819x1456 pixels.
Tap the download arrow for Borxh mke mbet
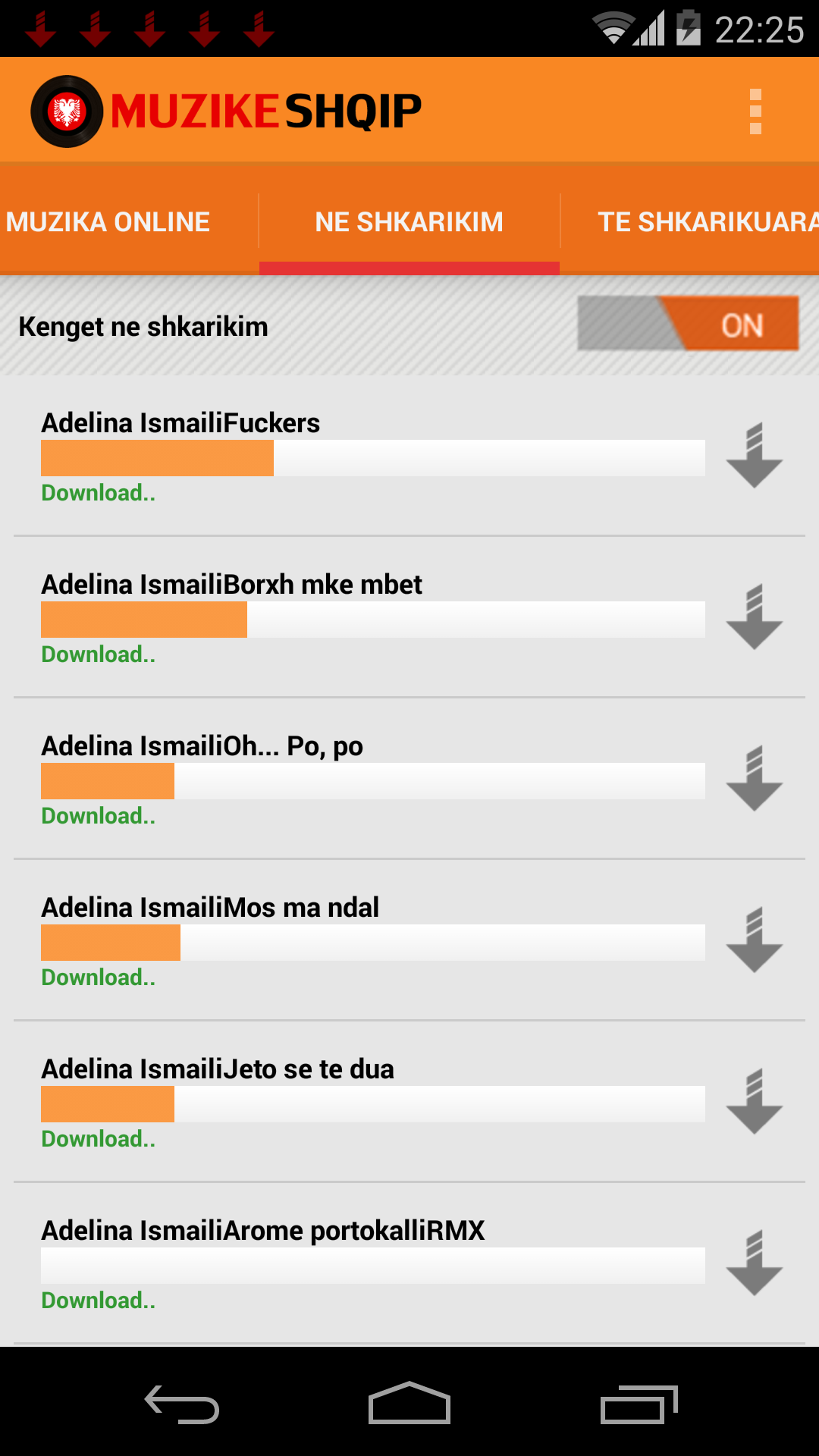[753, 620]
